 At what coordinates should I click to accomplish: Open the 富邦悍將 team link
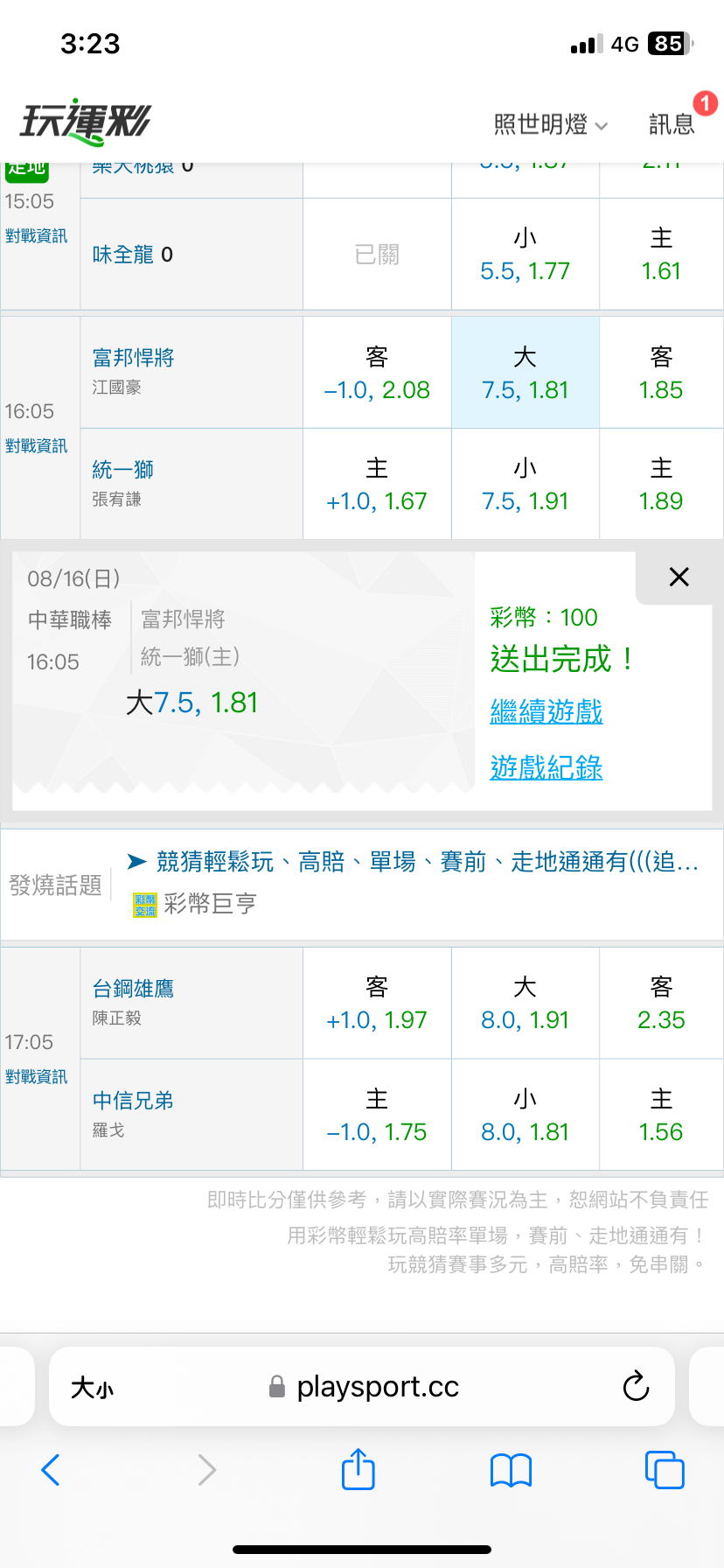[x=134, y=358]
